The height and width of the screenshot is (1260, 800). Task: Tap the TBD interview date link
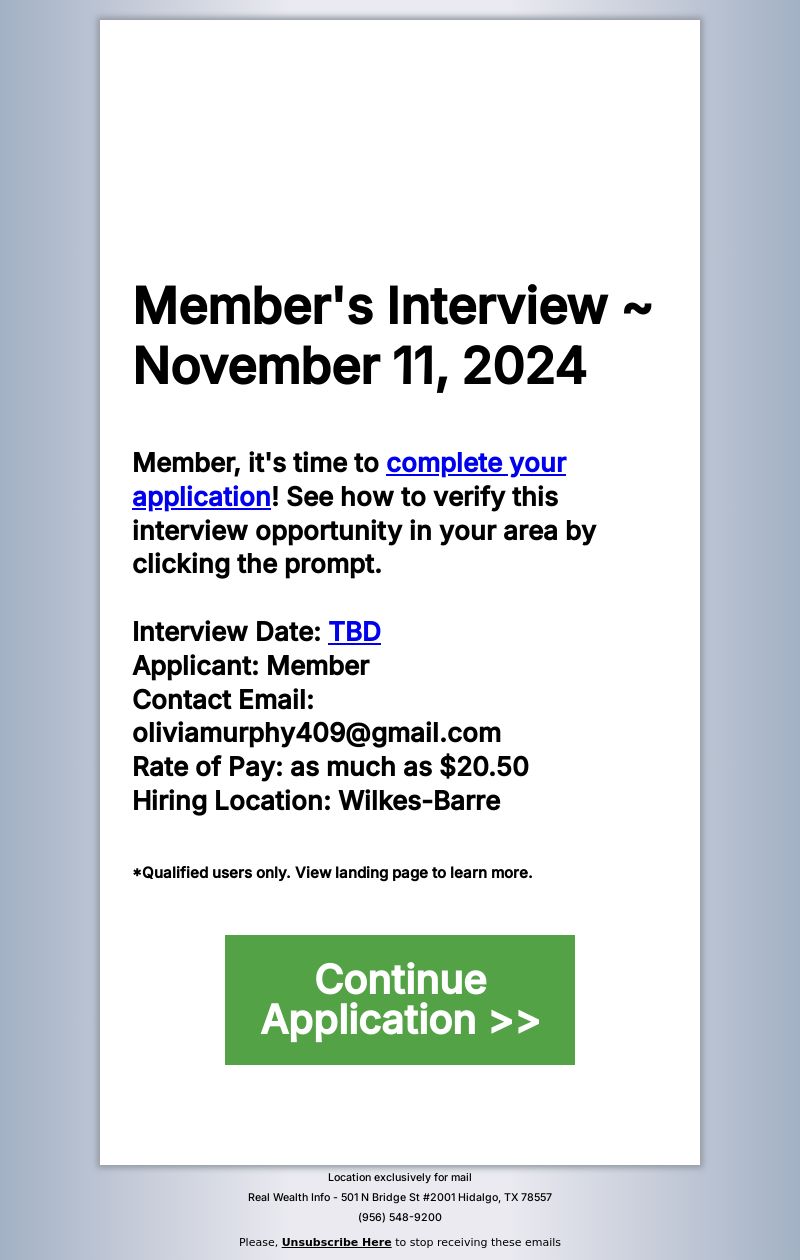tap(354, 632)
